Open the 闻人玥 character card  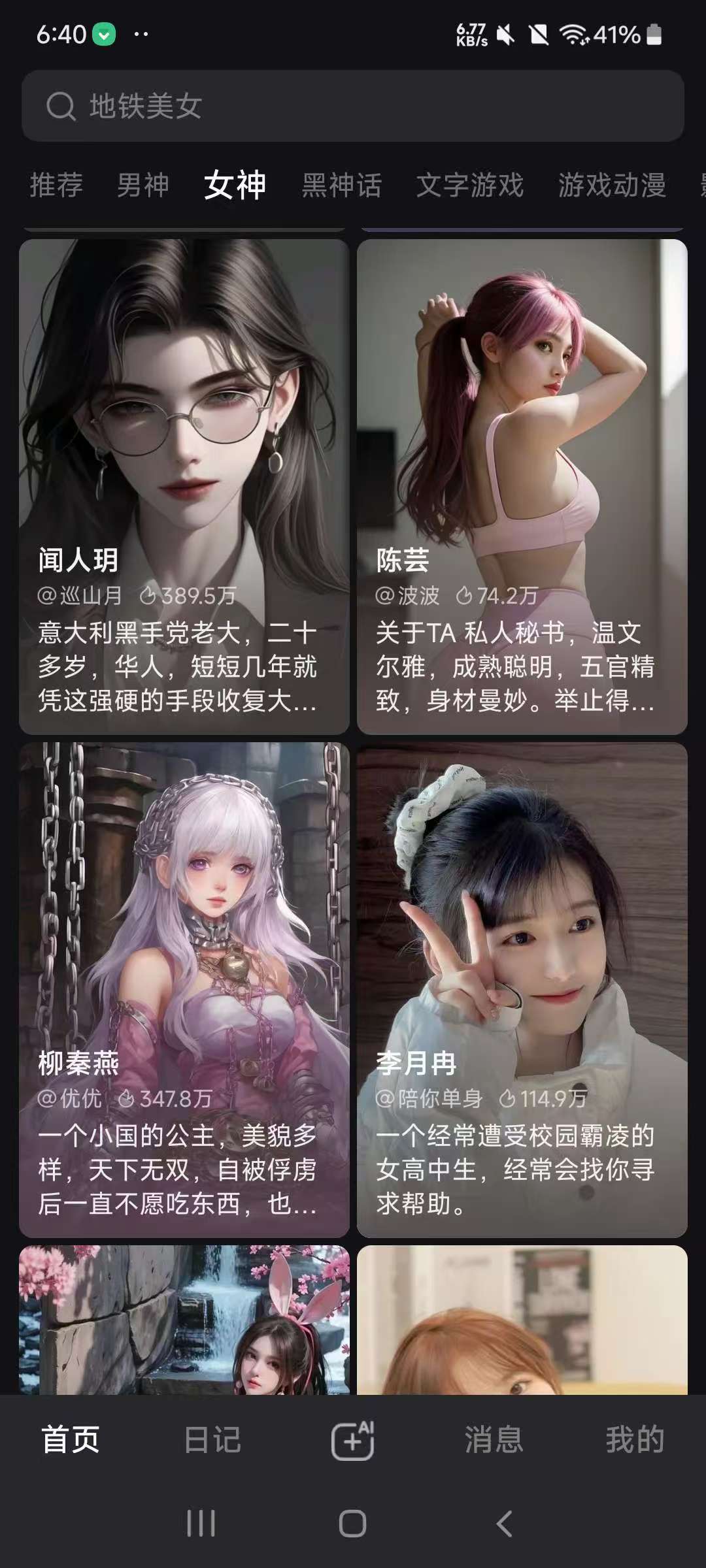pyautogui.click(x=184, y=487)
